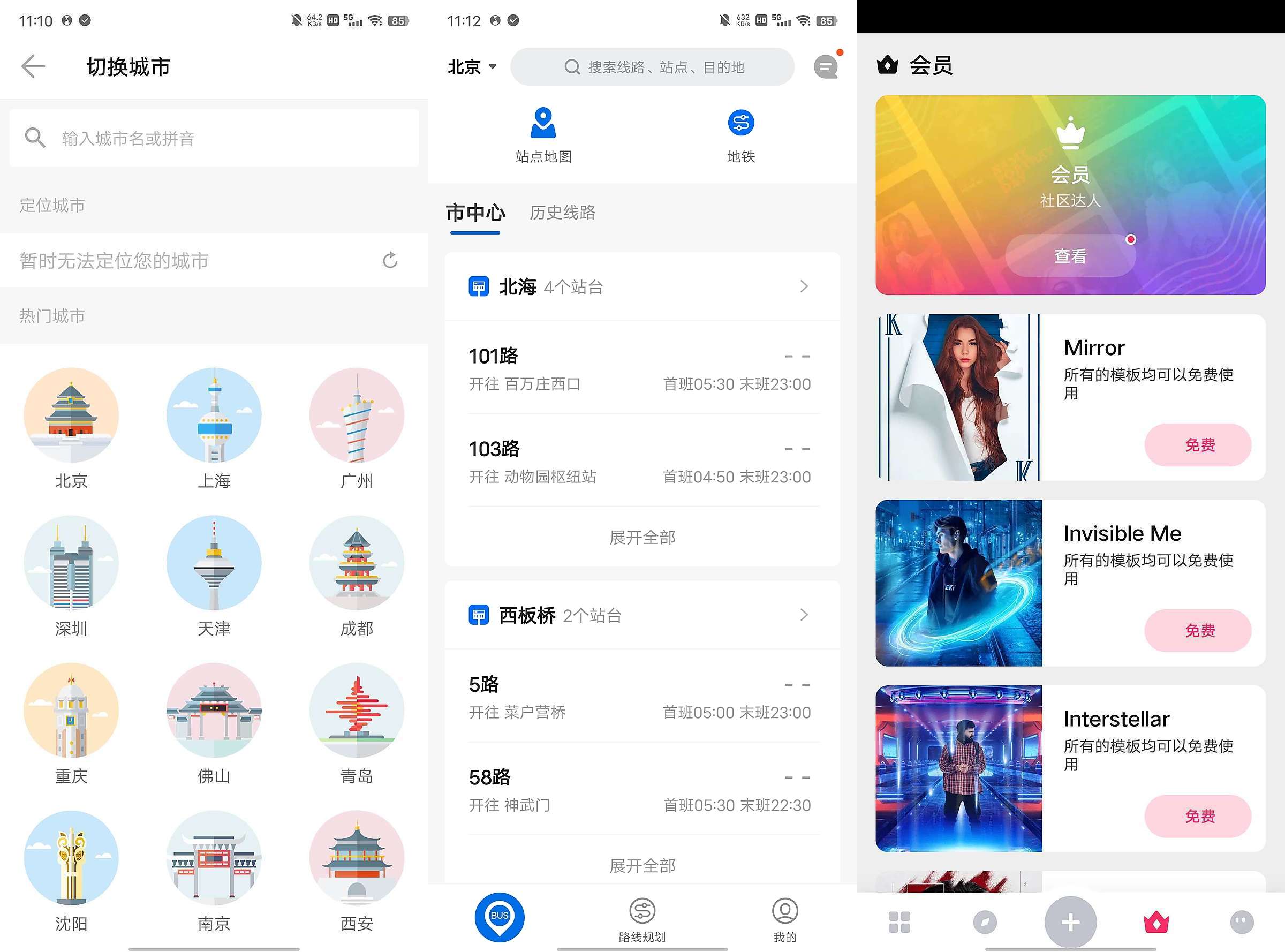1285x952 pixels.
Task: Expand 展开全部 under 北海
Action: (x=641, y=538)
